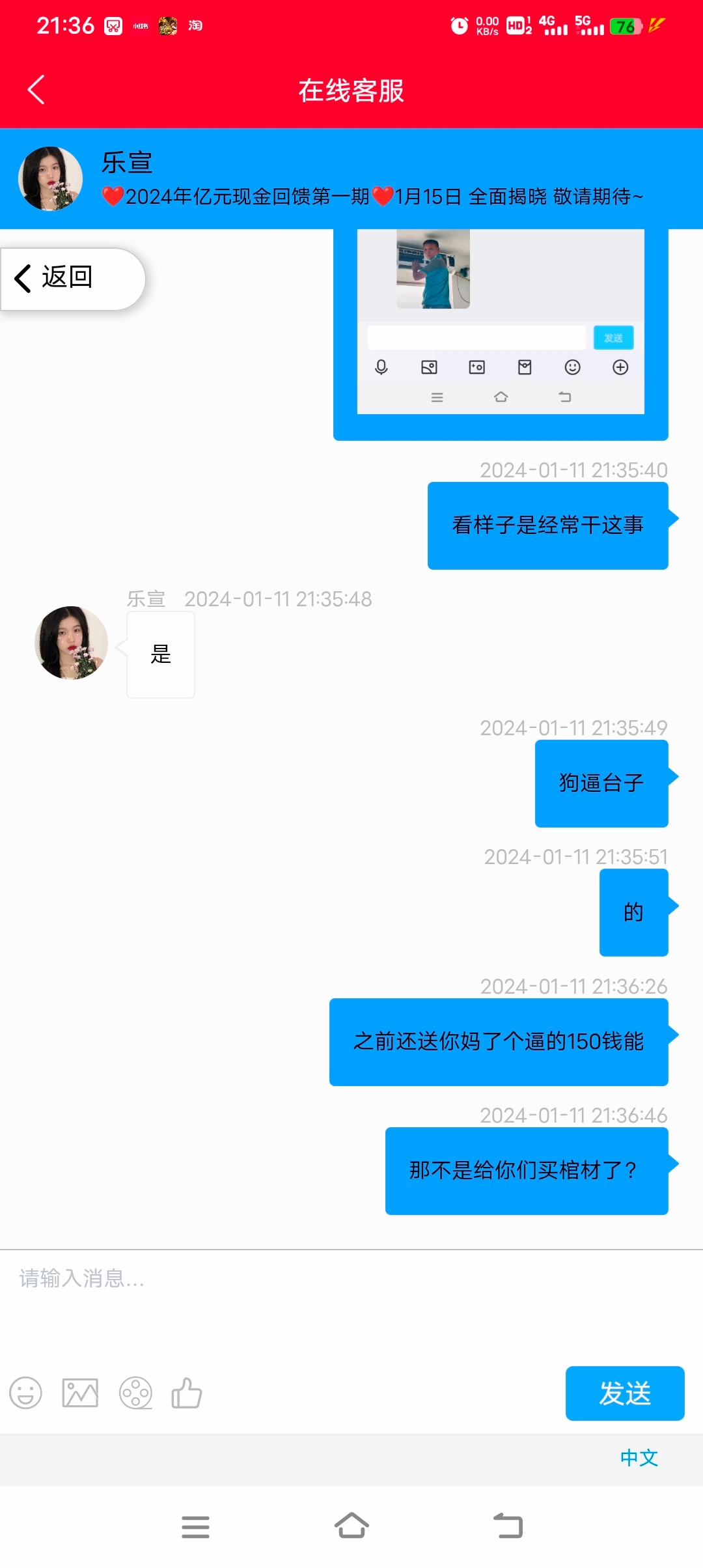
Task: Switch language via 中文
Action: coord(639,1458)
